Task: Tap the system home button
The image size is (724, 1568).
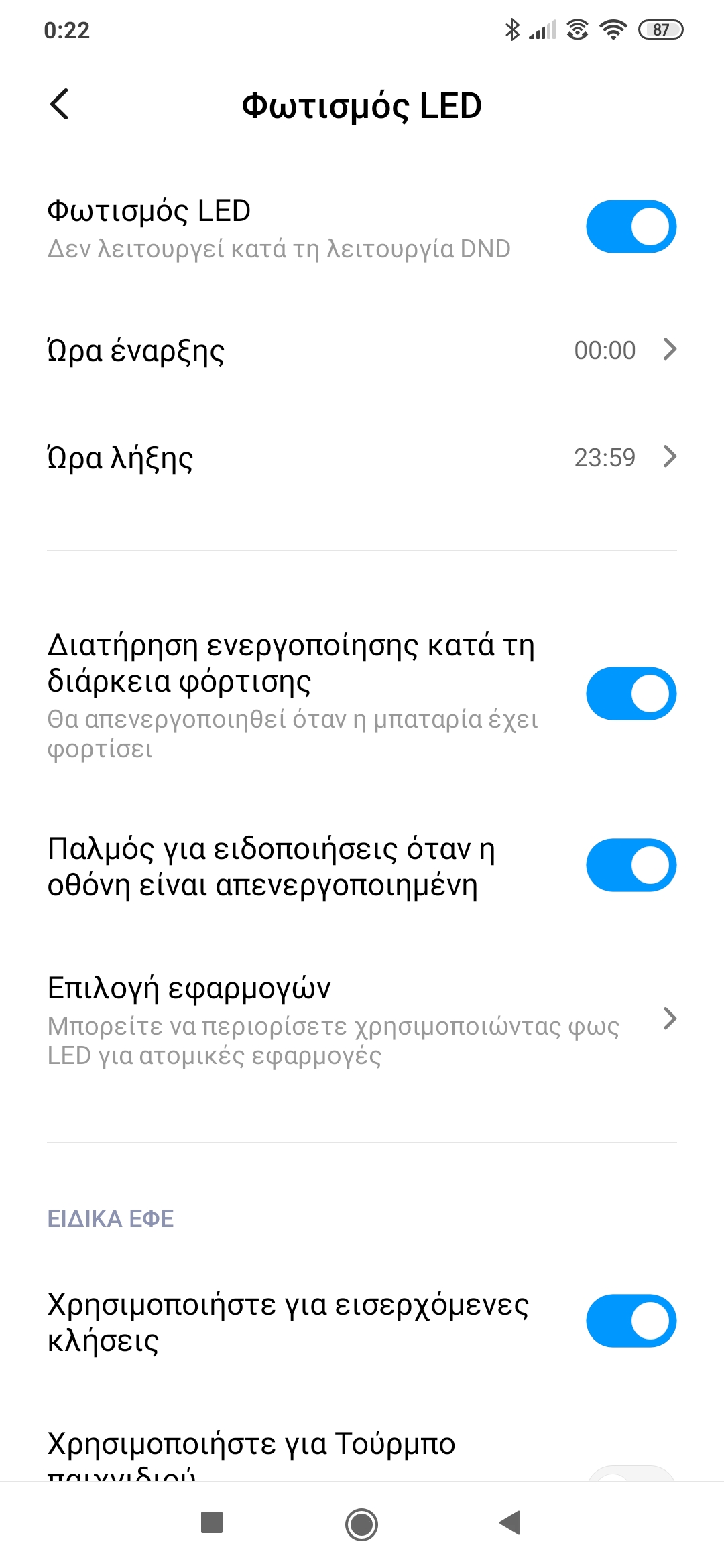Action: click(362, 1524)
